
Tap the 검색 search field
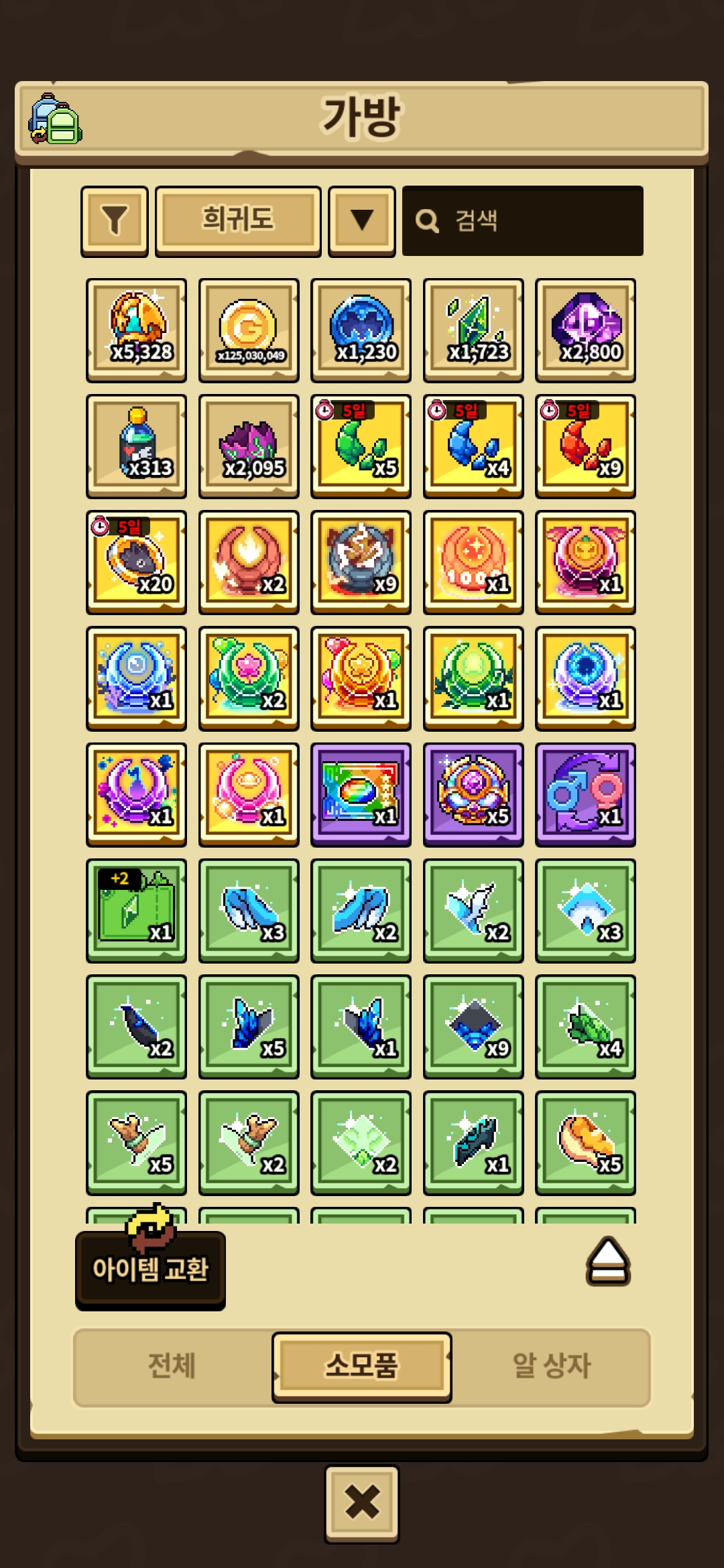tap(523, 220)
